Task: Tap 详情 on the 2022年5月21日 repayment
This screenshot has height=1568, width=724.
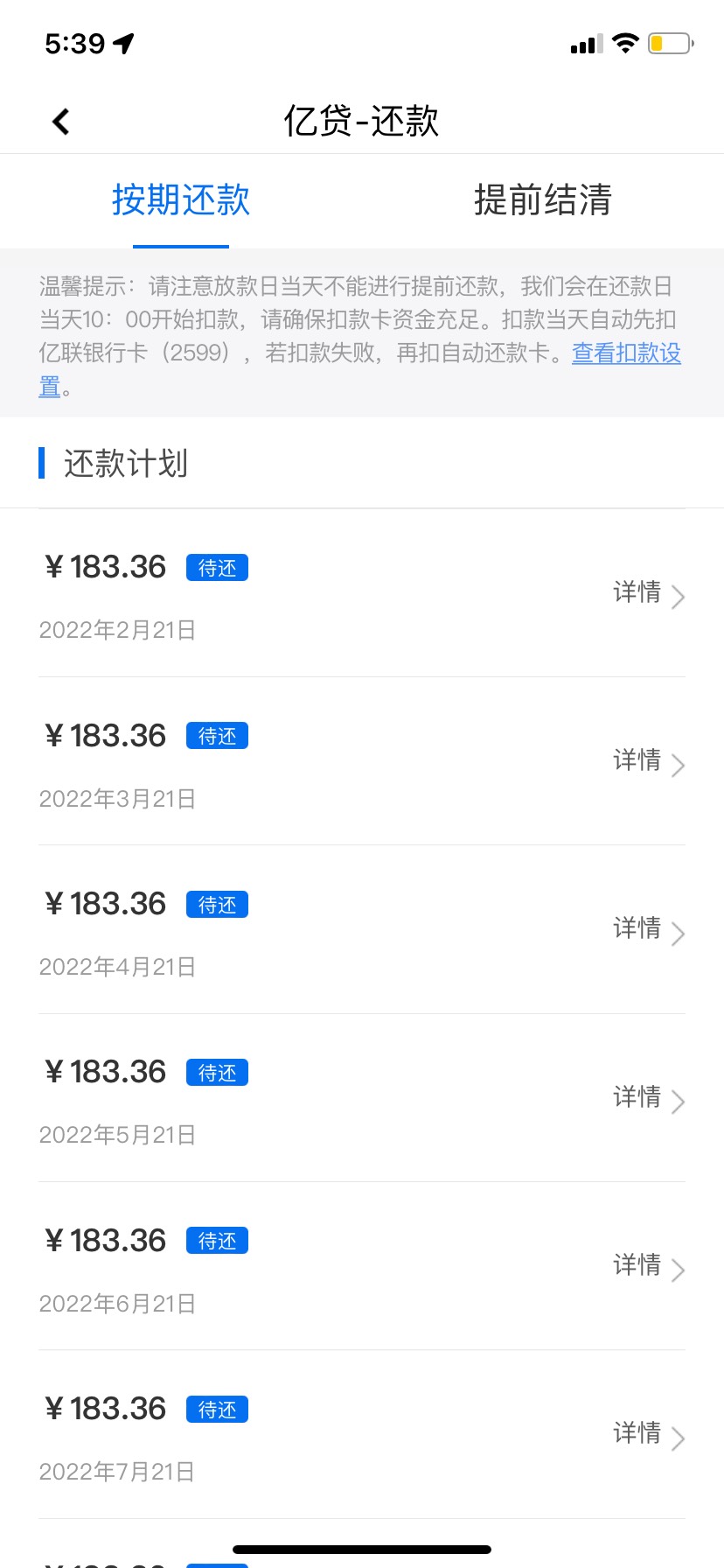Action: click(648, 1098)
